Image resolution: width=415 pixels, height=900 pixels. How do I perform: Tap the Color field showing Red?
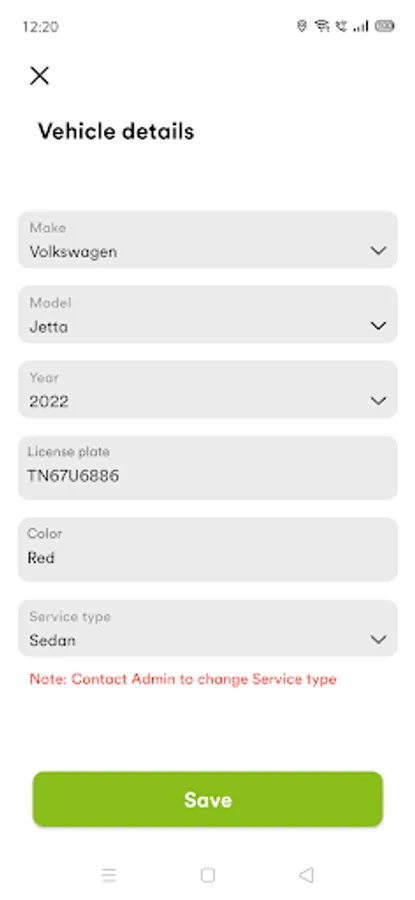208,549
